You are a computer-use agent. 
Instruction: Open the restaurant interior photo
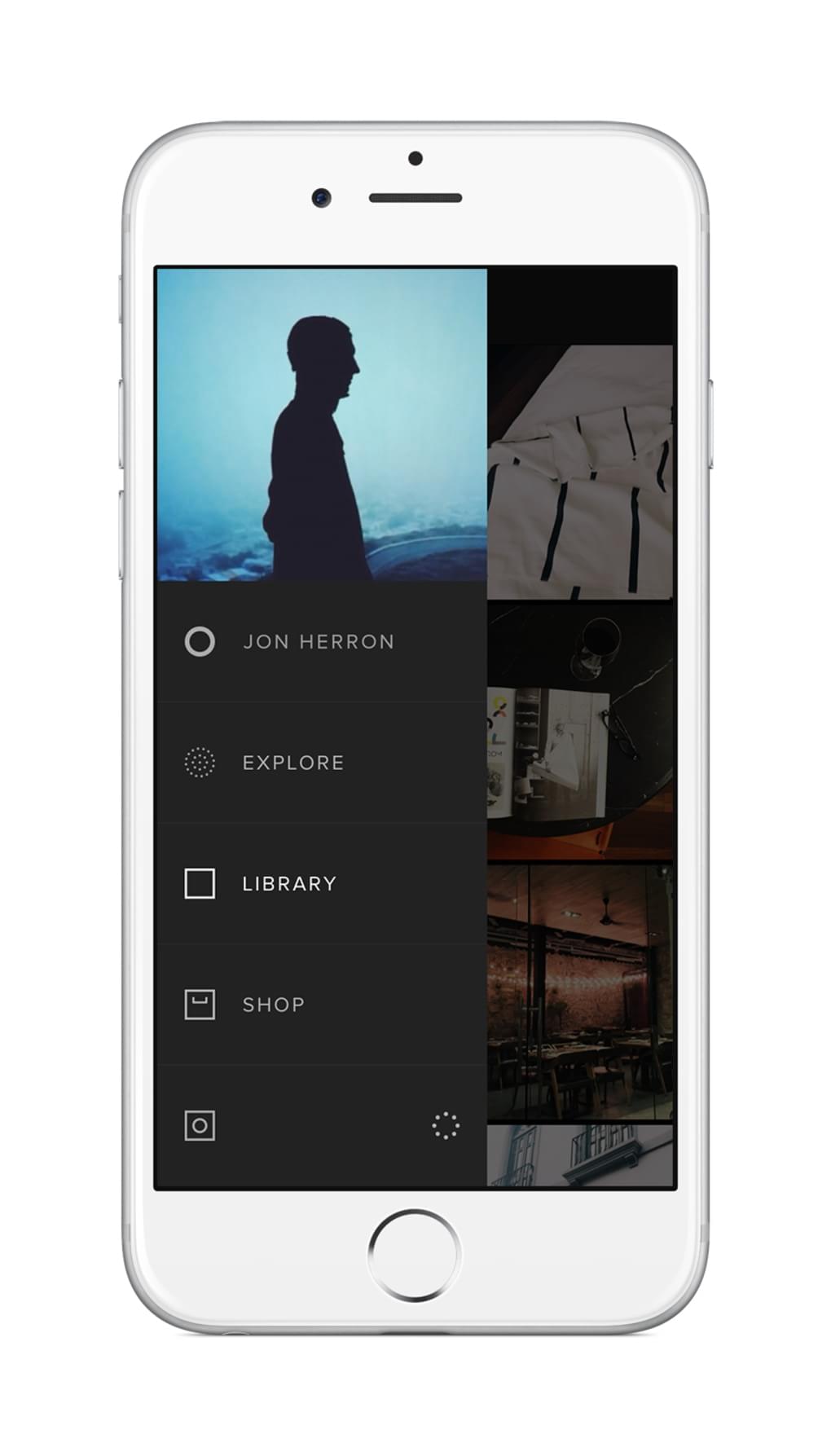580,992
